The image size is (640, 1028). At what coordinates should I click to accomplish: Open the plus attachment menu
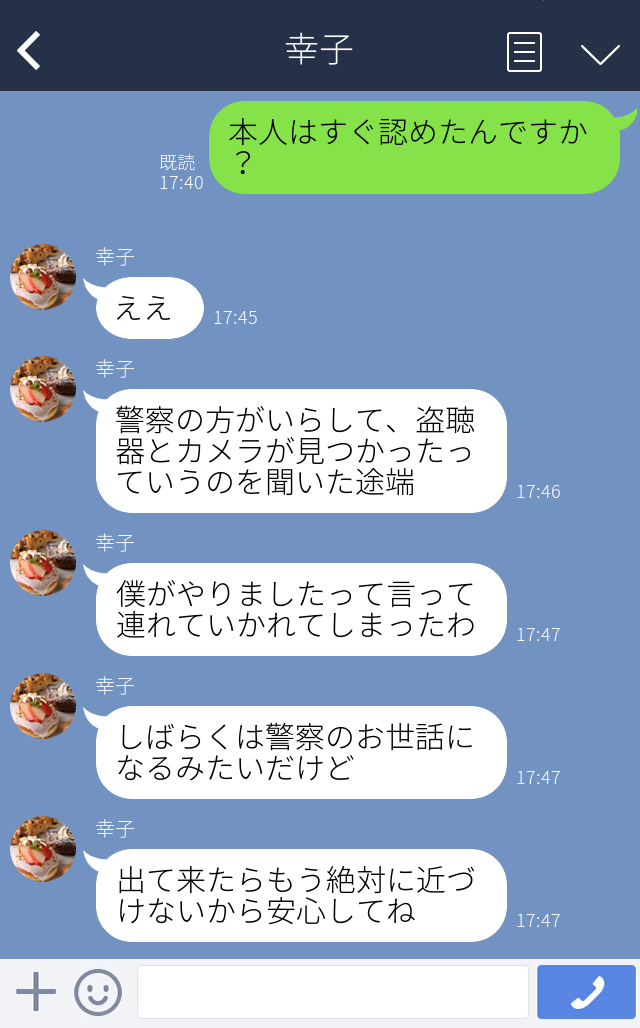(36, 992)
